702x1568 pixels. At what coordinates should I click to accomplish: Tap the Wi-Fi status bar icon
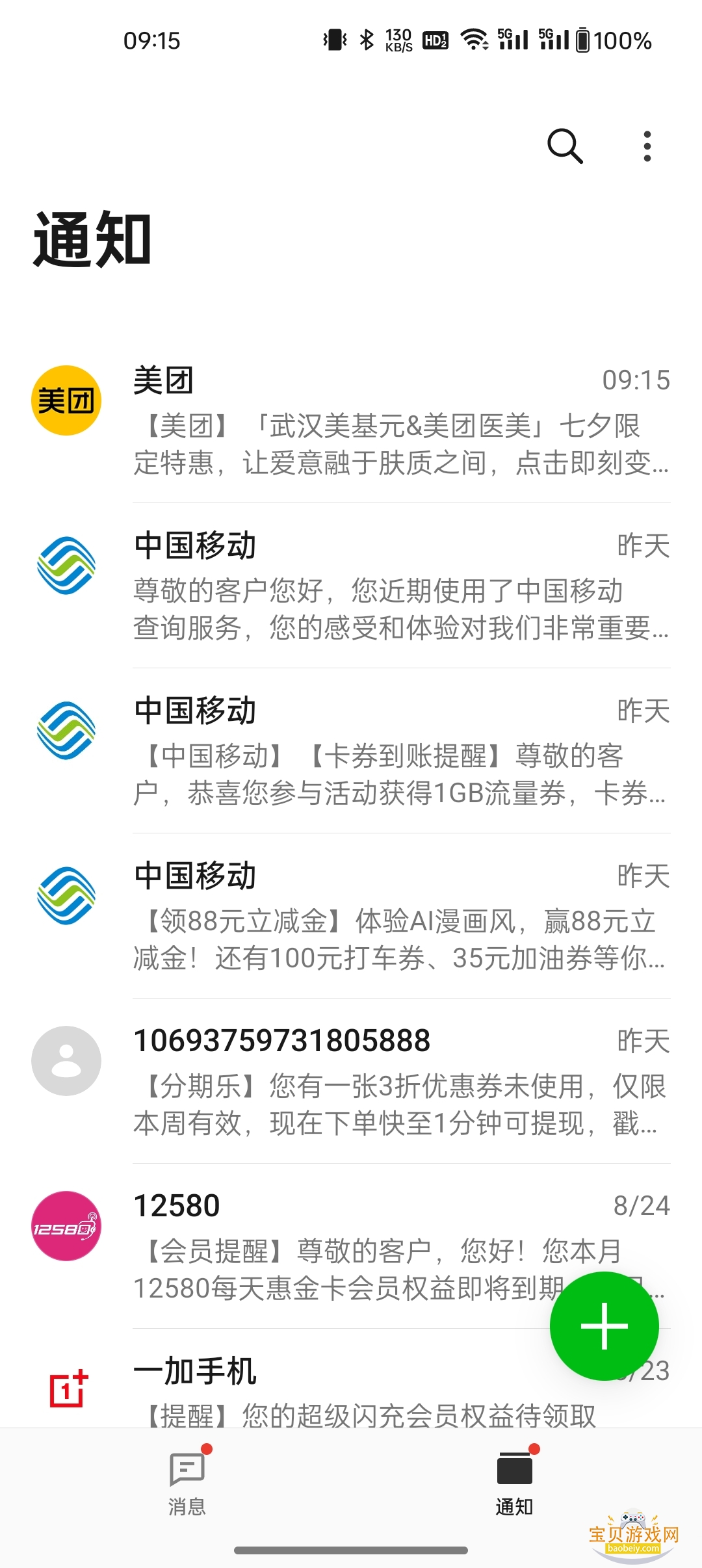[475, 40]
